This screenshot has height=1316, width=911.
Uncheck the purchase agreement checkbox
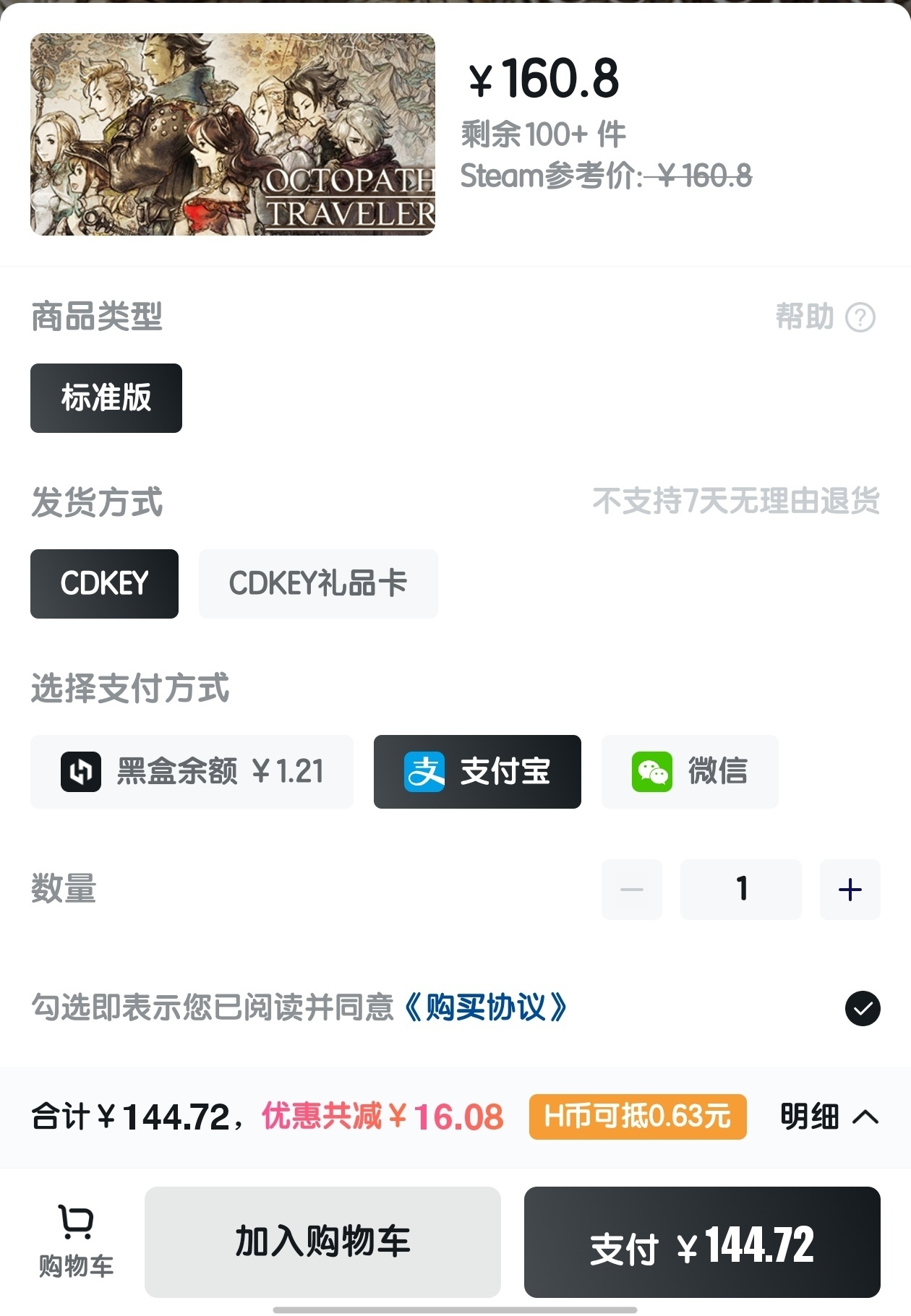863,1009
